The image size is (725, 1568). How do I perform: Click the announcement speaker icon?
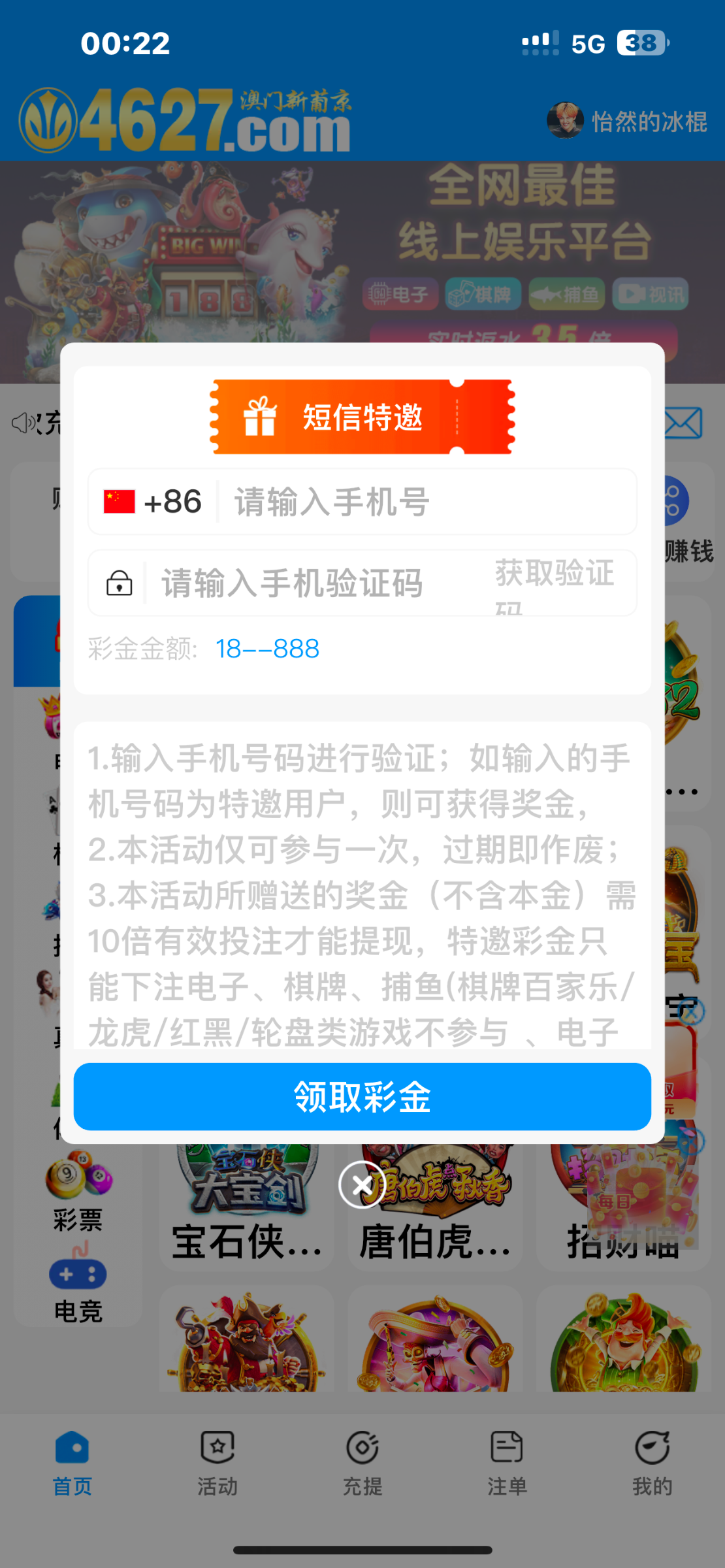coord(23,421)
